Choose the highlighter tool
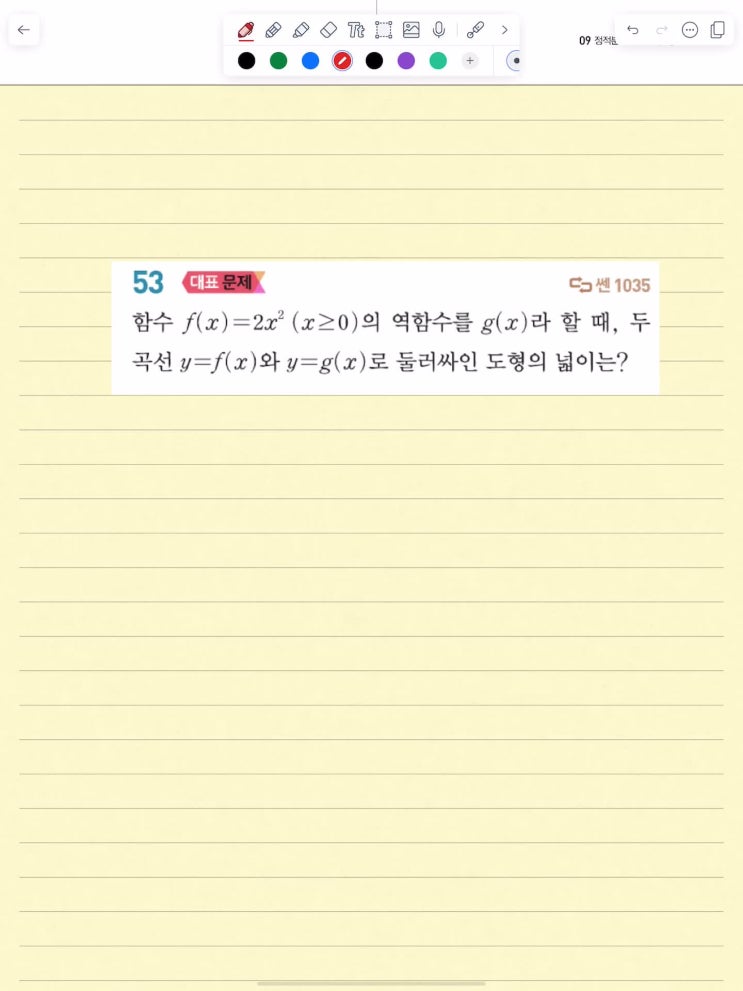 pyautogui.click(x=301, y=30)
